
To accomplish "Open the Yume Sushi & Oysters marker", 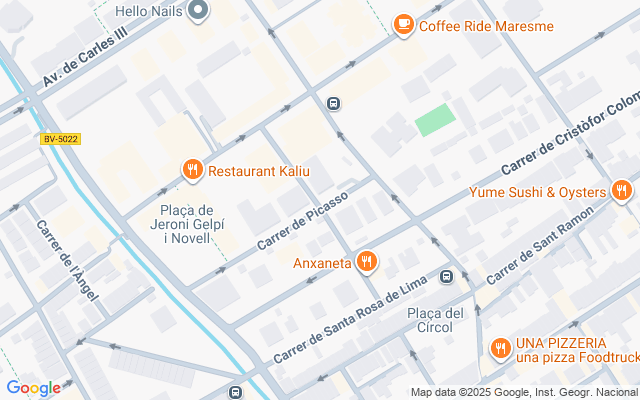I will 621,191.
